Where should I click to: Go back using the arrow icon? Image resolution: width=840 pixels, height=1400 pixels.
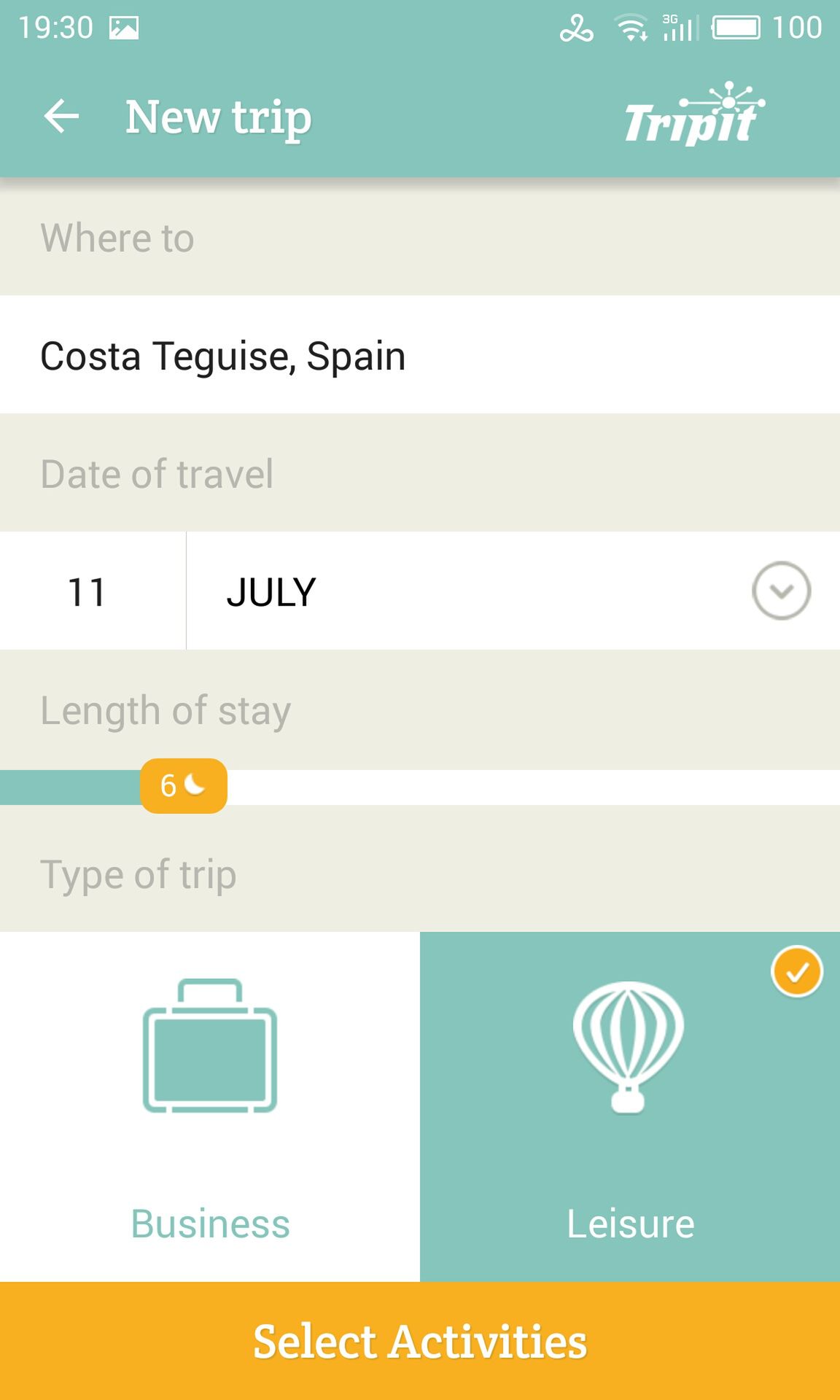[61, 117]
